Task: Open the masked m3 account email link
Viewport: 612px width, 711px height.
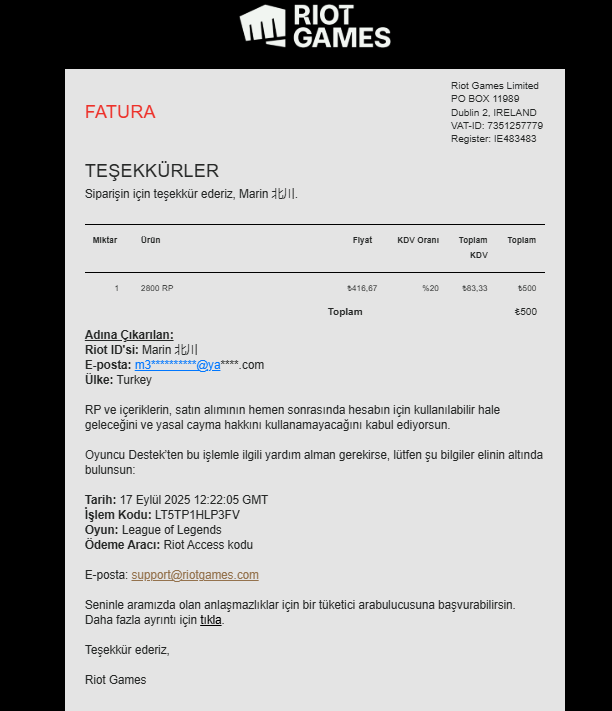Action: [x=178, y=365]
